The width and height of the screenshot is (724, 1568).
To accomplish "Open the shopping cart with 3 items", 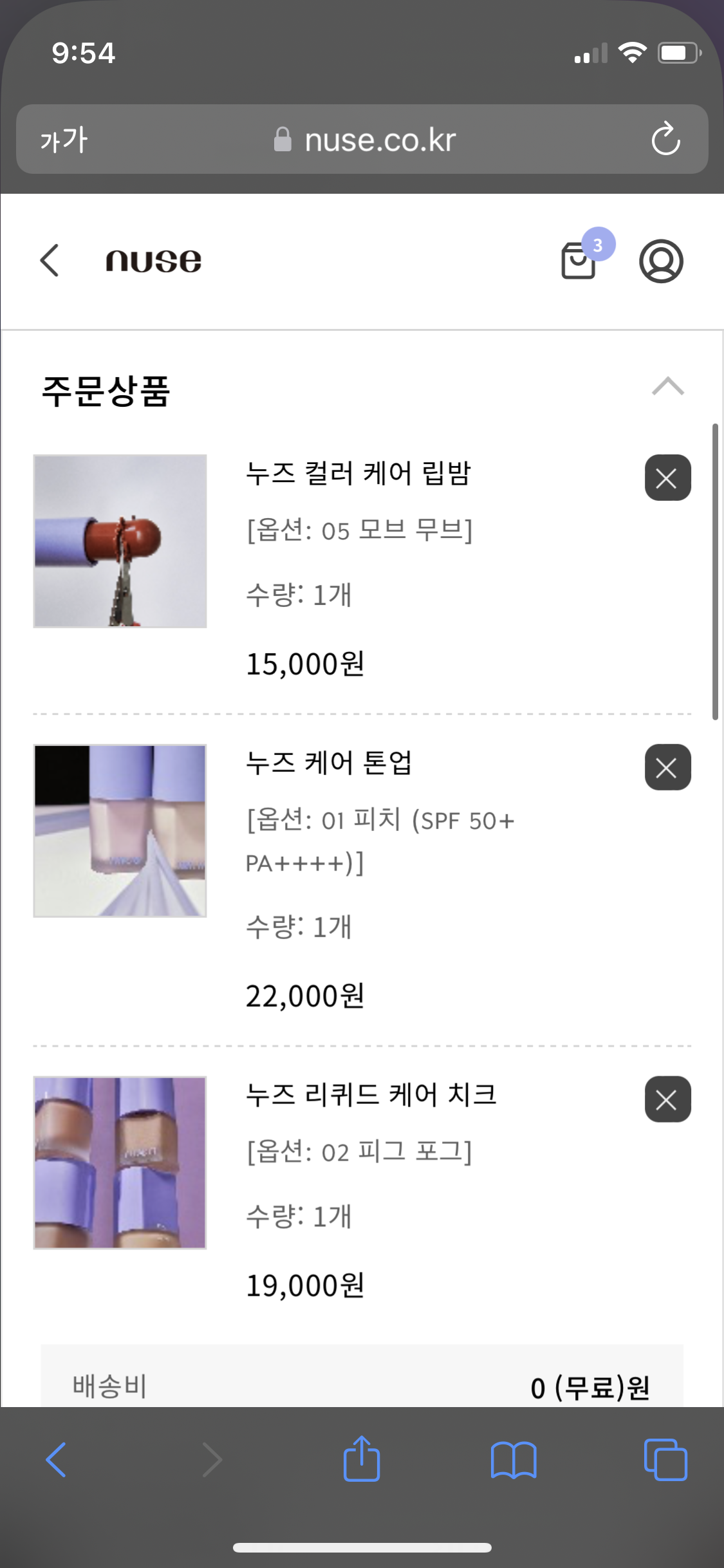I will click(579, 260).
